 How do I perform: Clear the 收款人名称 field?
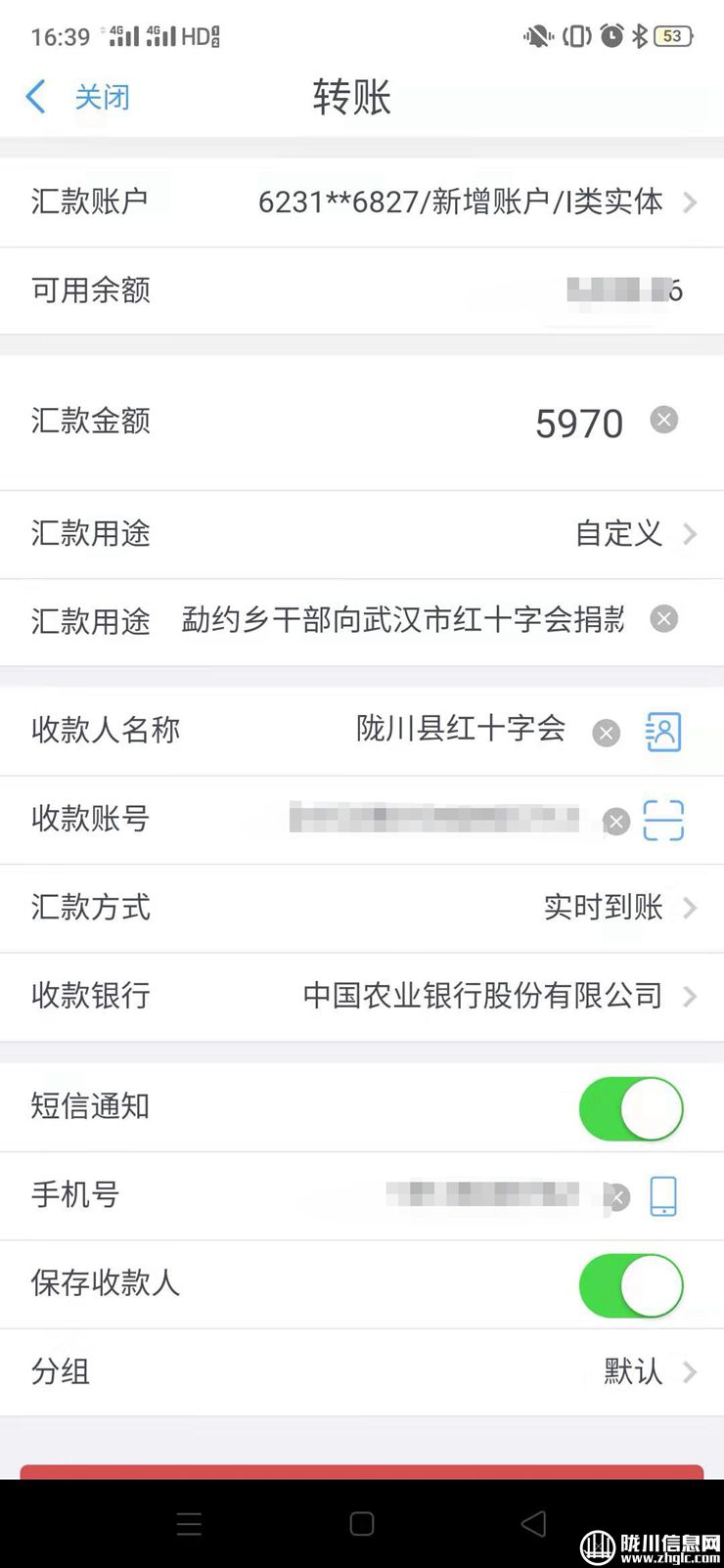(x=607, y=733)
